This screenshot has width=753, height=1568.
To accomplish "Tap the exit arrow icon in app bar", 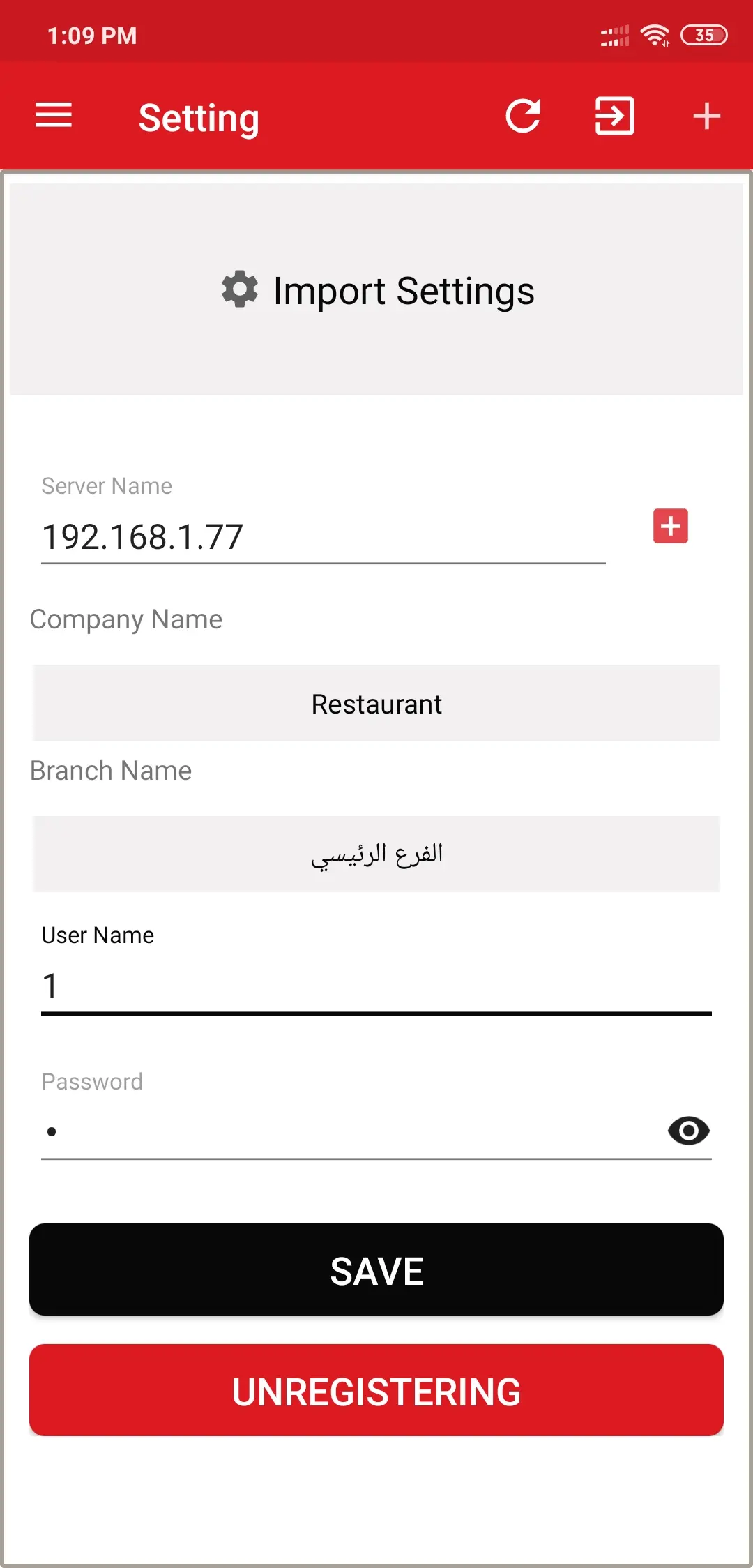I will (614, 116).
